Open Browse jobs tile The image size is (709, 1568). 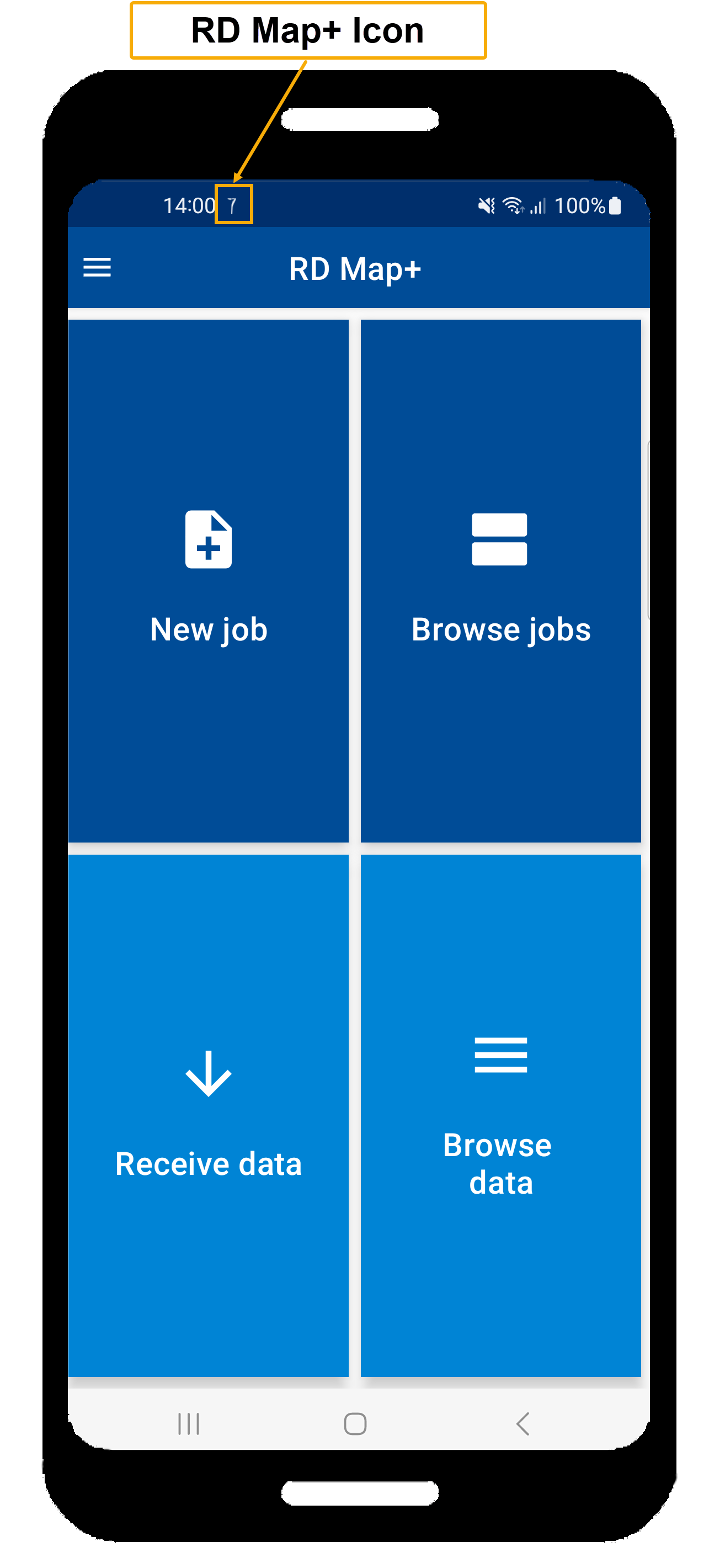500,581
